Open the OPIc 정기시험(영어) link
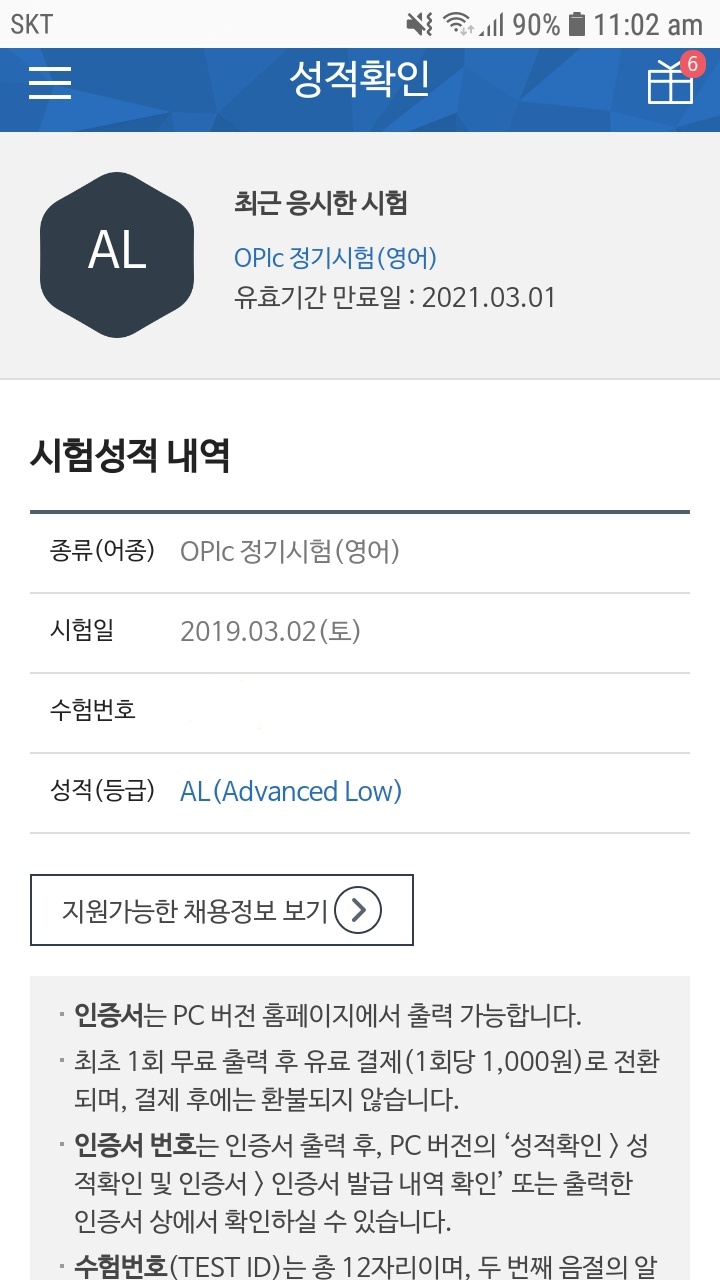 pyautogui.click(x=335, y=257)
